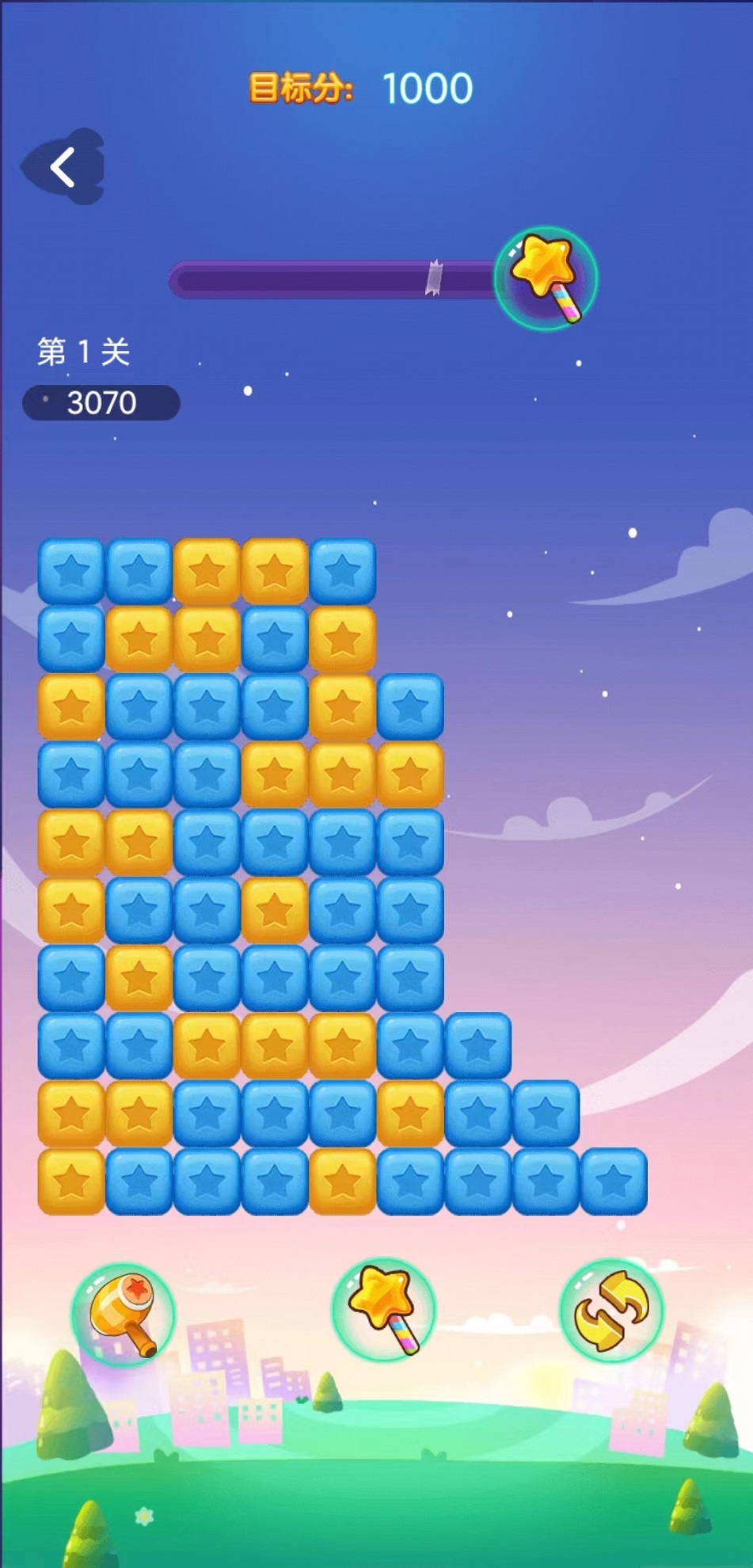The height and width of the screenshot is (1568, 753).
Task: Pop the single blue block in the rightmost column
Action: pos(614,1182)
